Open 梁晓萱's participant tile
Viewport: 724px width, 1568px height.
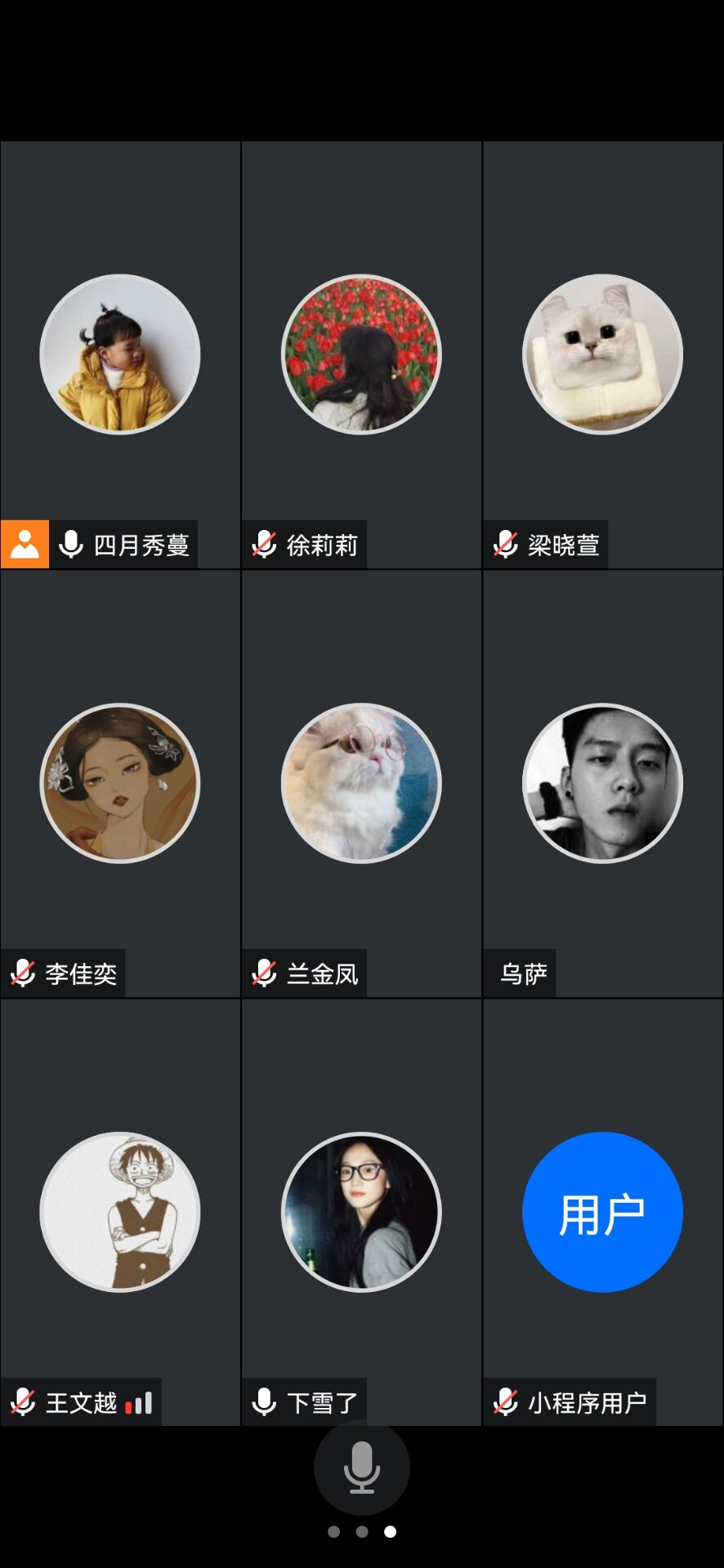(x=602, y=354)
